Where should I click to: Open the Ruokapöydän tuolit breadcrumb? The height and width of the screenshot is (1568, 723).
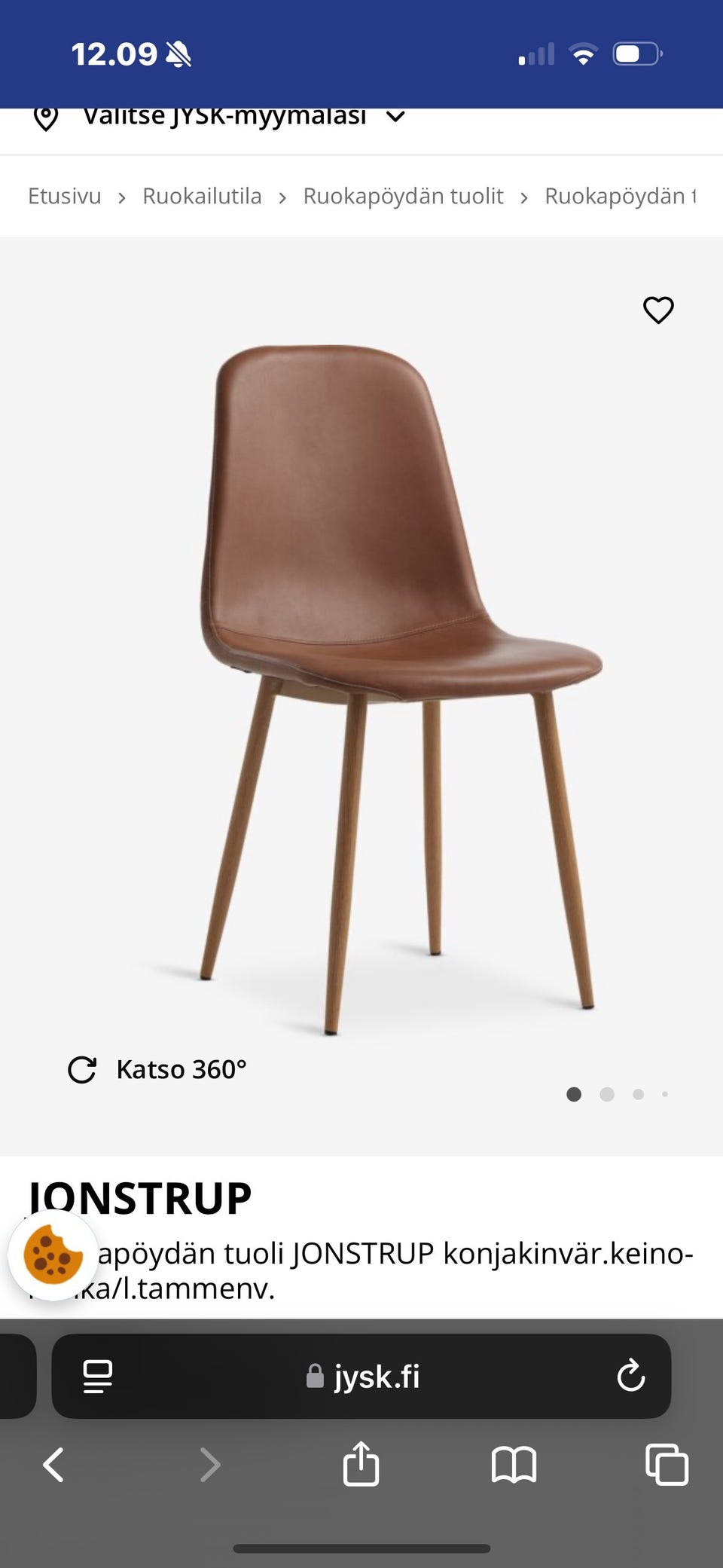click(x=403, y=196)
